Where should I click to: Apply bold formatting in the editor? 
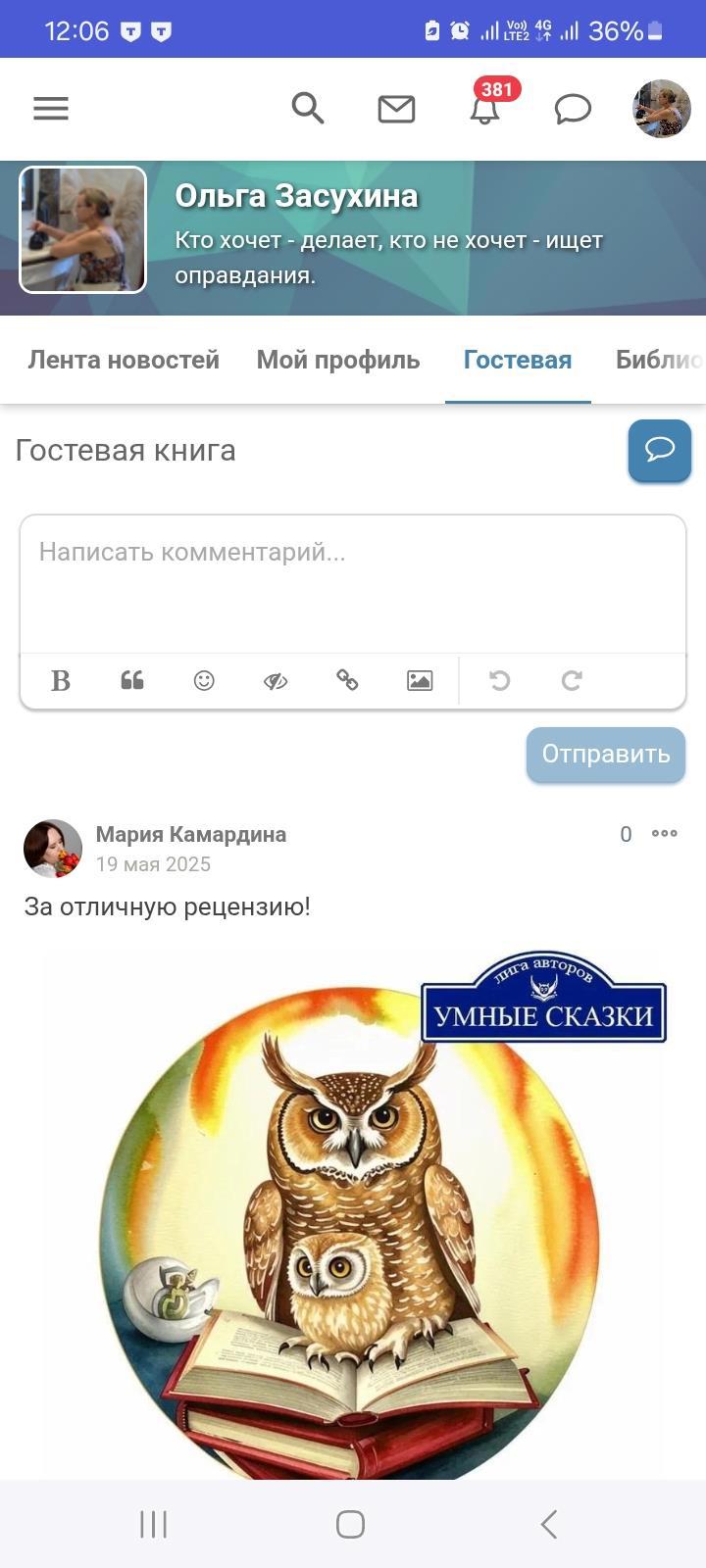(61, 680)
